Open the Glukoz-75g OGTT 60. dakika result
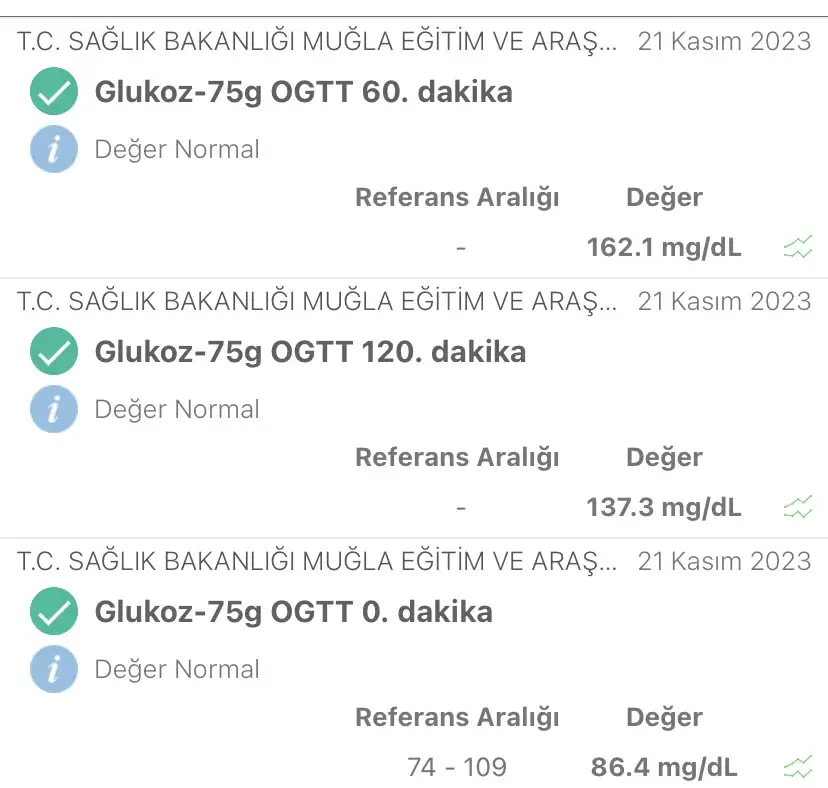This screenshot has width=828, height=788. pyautogui.click(x=303, y=93)
